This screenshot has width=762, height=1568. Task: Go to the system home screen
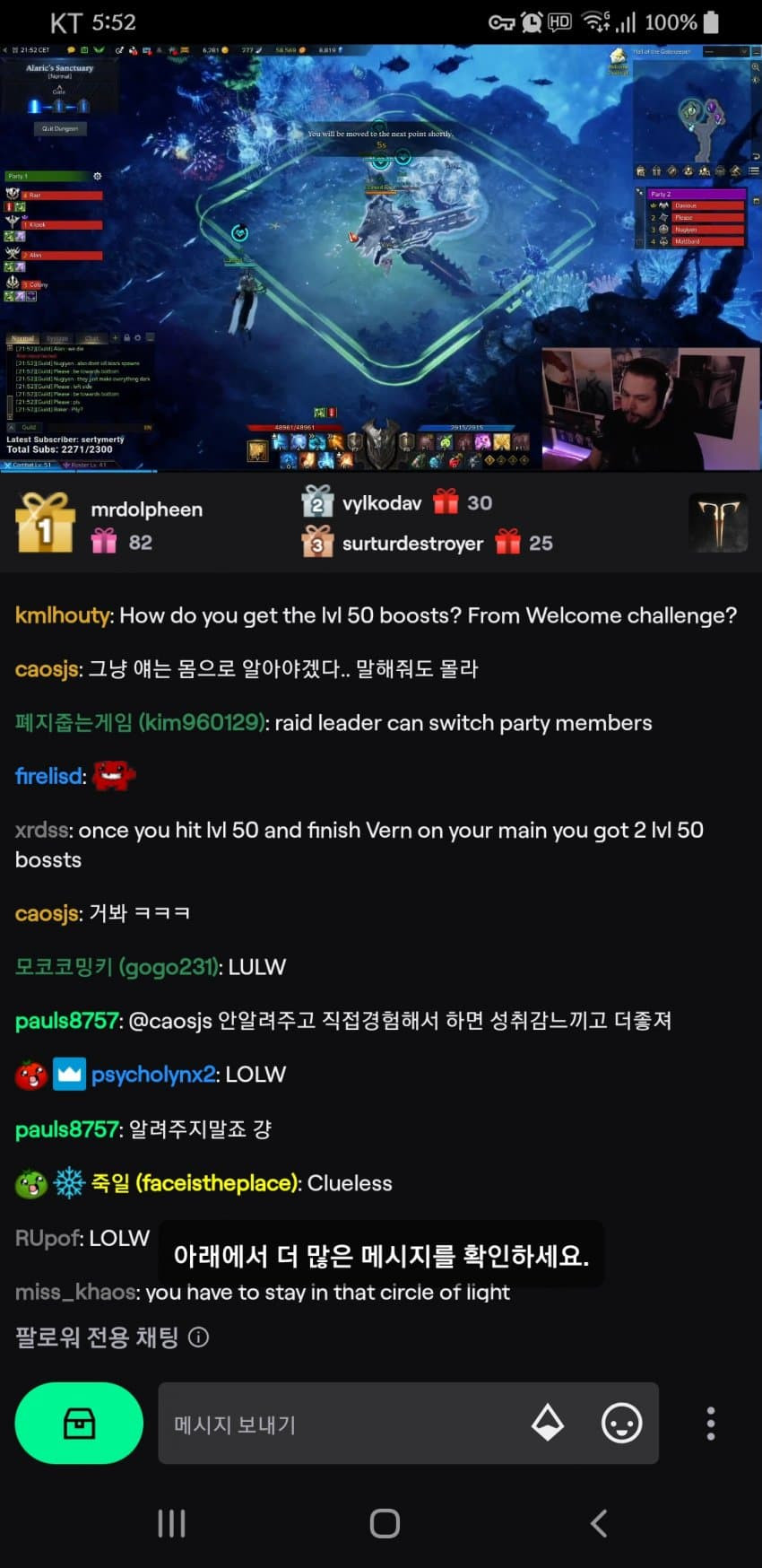385,1523
